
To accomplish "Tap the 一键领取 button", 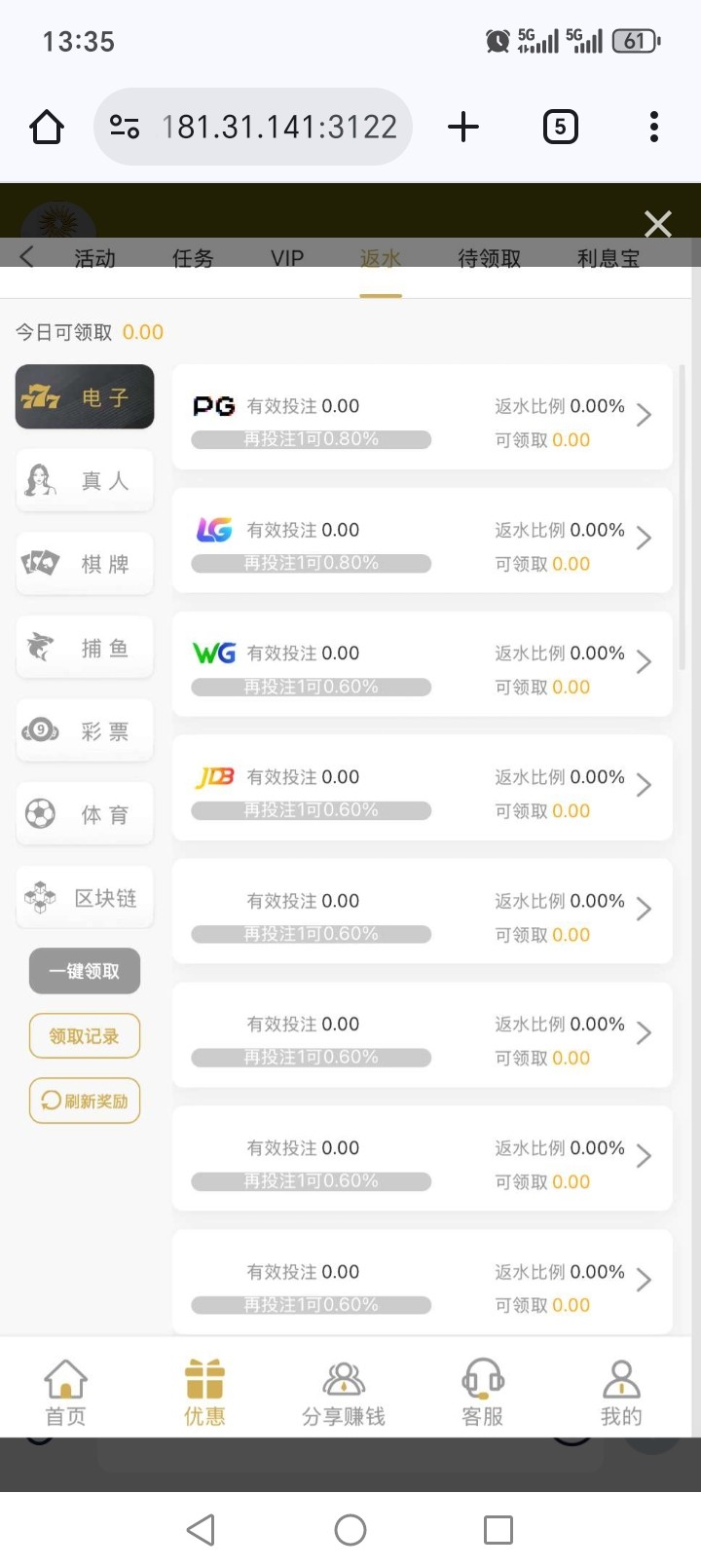I will point(85,971).
